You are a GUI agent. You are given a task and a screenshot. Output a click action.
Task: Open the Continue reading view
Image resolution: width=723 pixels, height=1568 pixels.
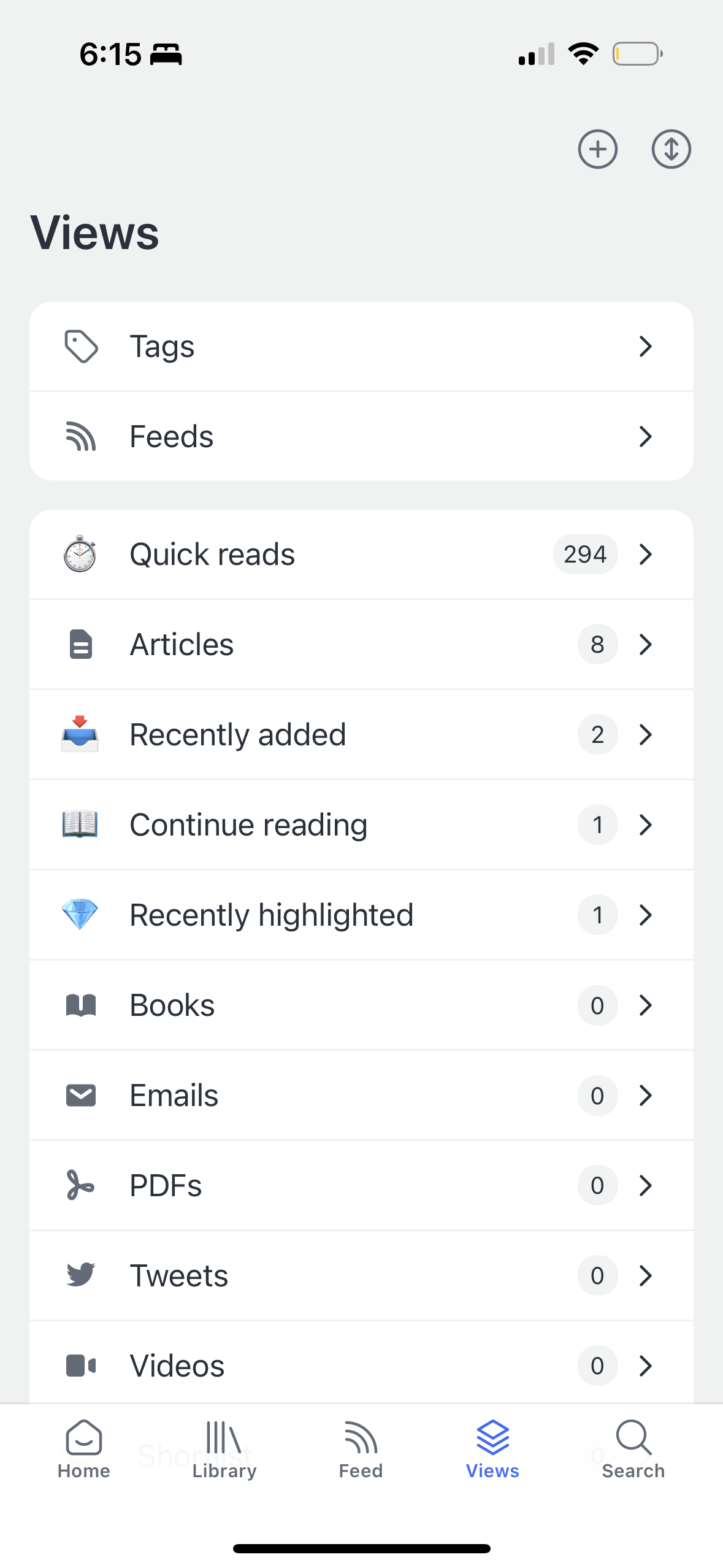point(361,825)
